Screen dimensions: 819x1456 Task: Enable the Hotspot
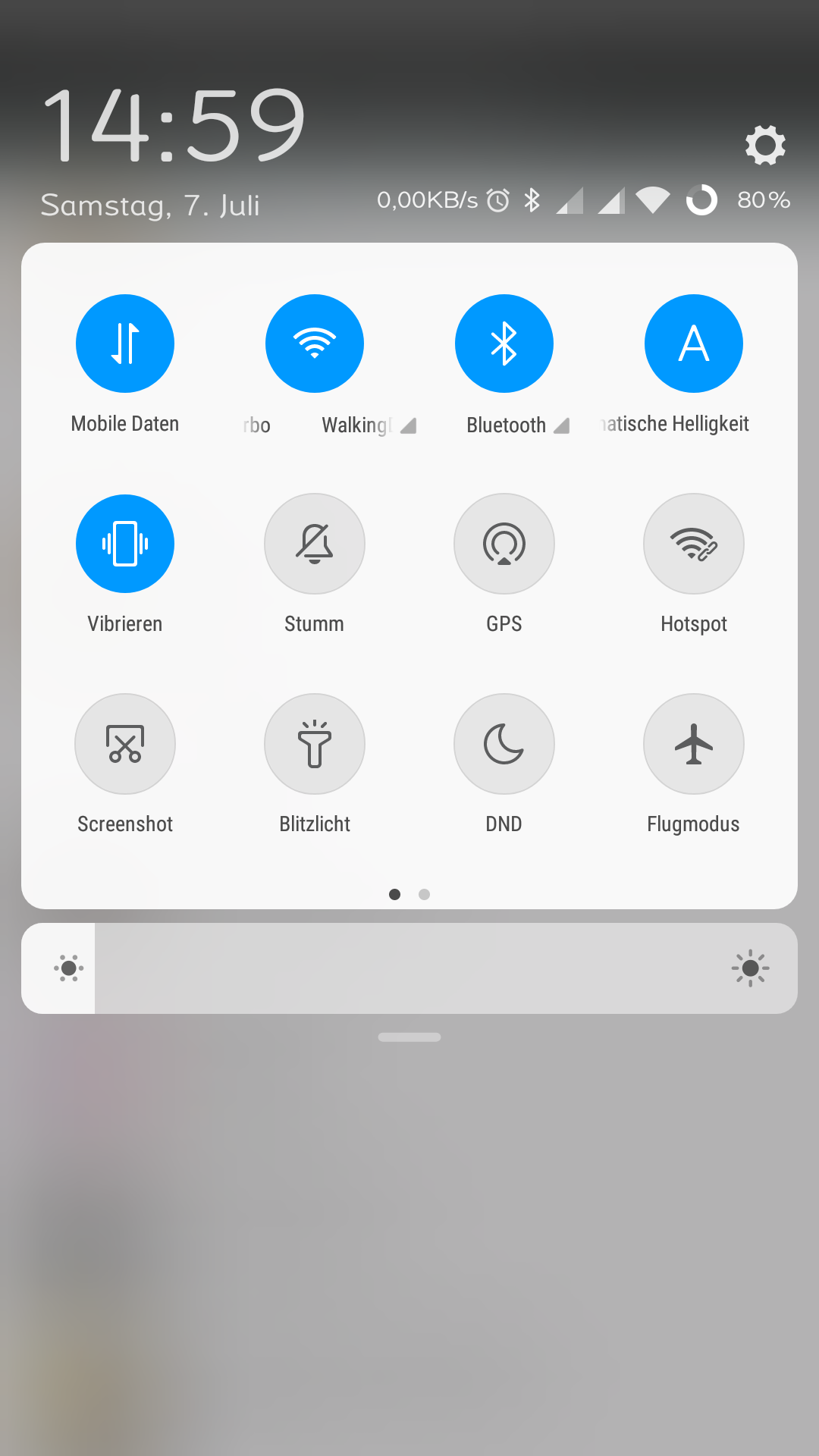point(694,544)
